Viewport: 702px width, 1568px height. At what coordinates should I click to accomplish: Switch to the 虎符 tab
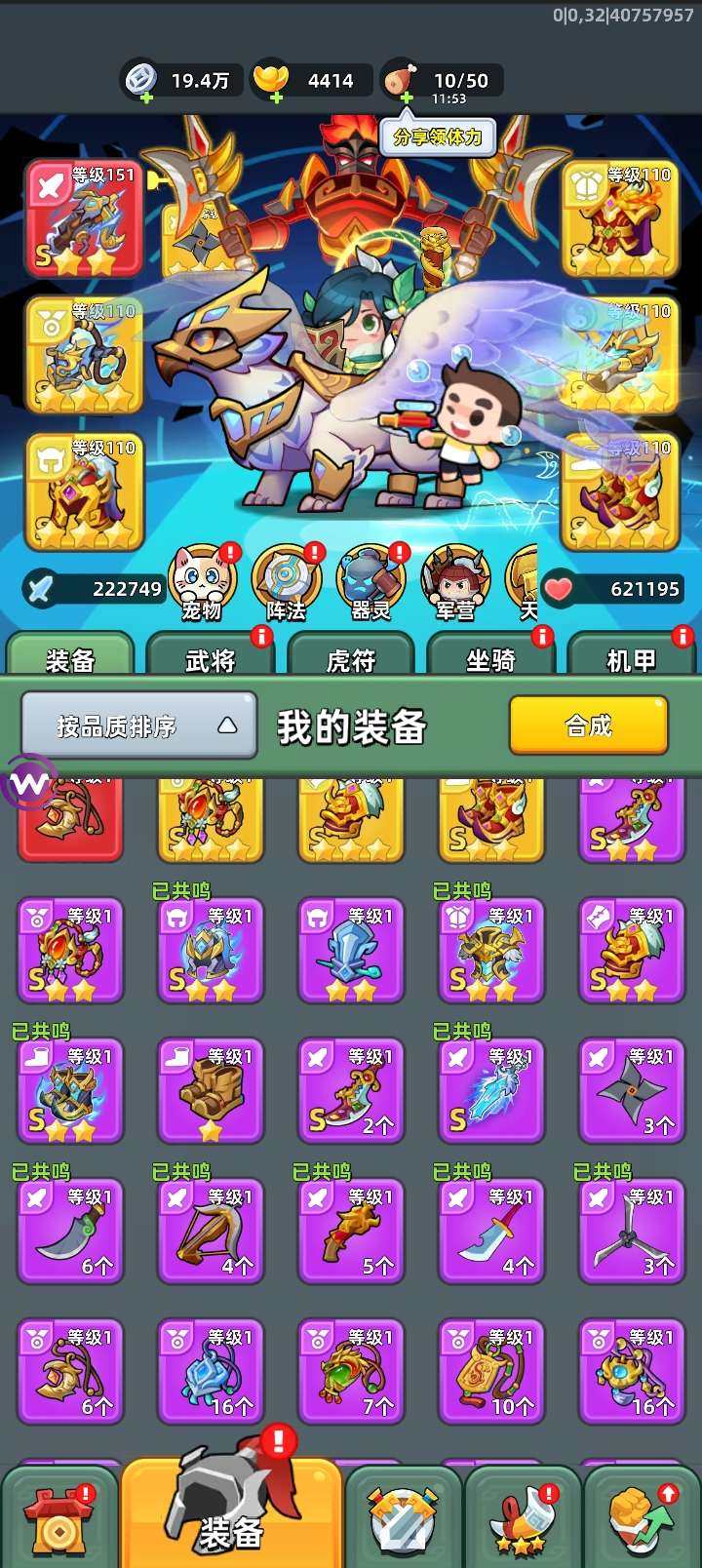tap(351, 658)
